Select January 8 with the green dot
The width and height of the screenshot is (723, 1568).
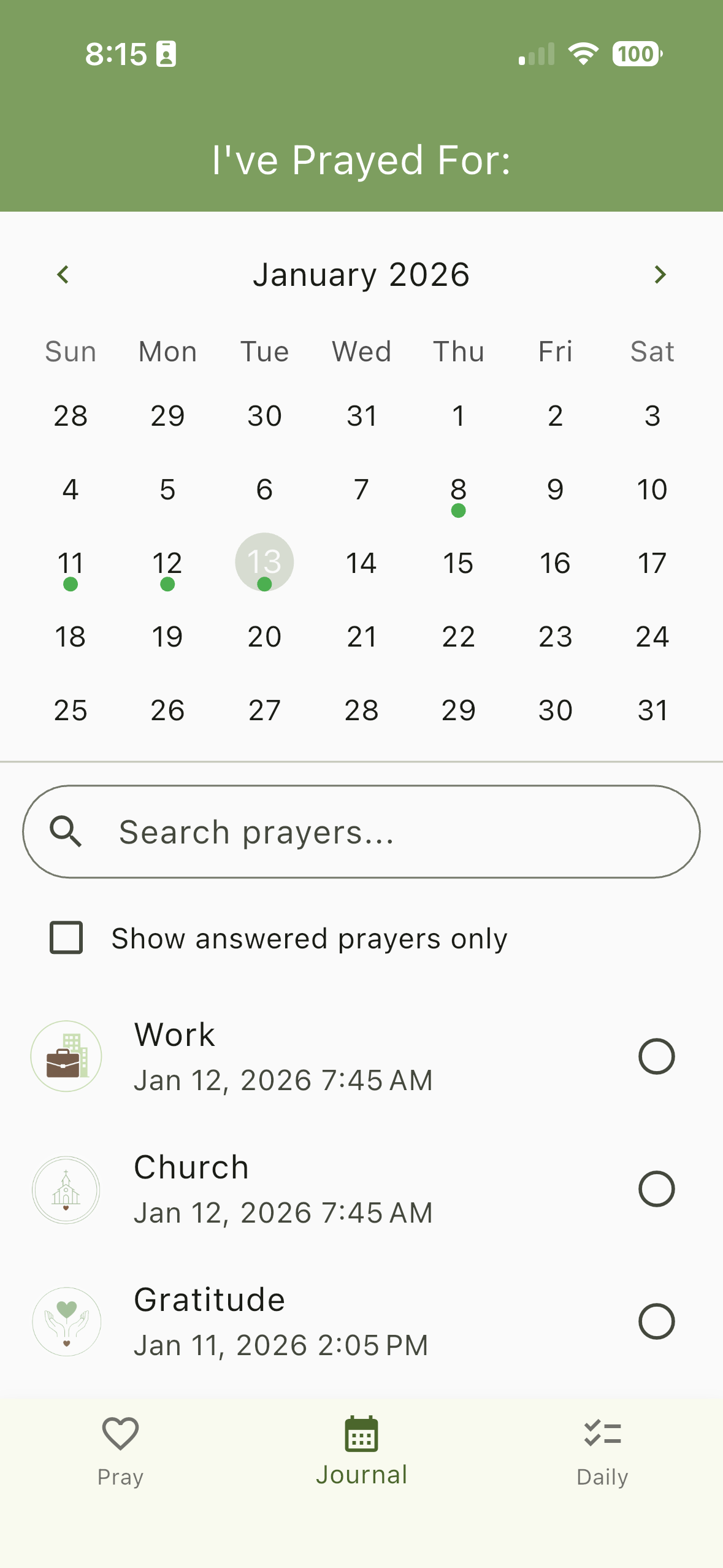[x=458, y=489]
